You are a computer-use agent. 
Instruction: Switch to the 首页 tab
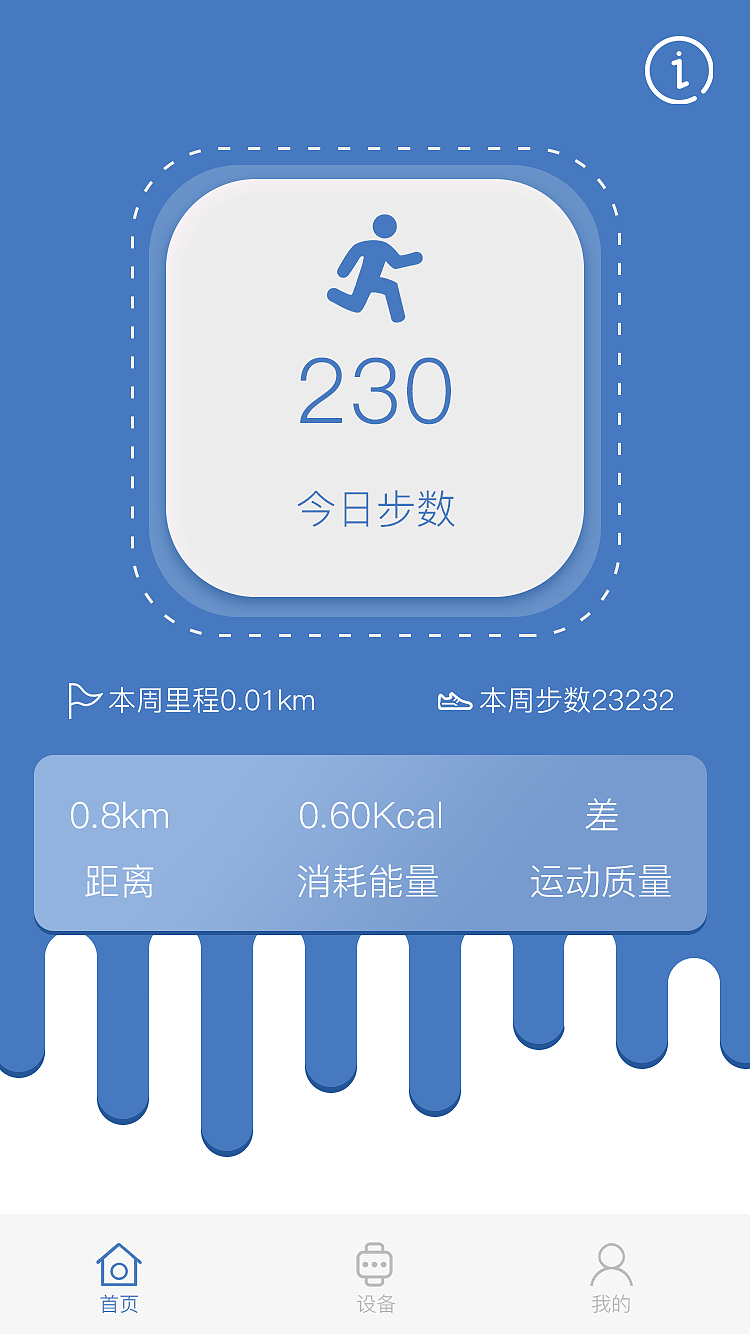tap(119, 1277)
